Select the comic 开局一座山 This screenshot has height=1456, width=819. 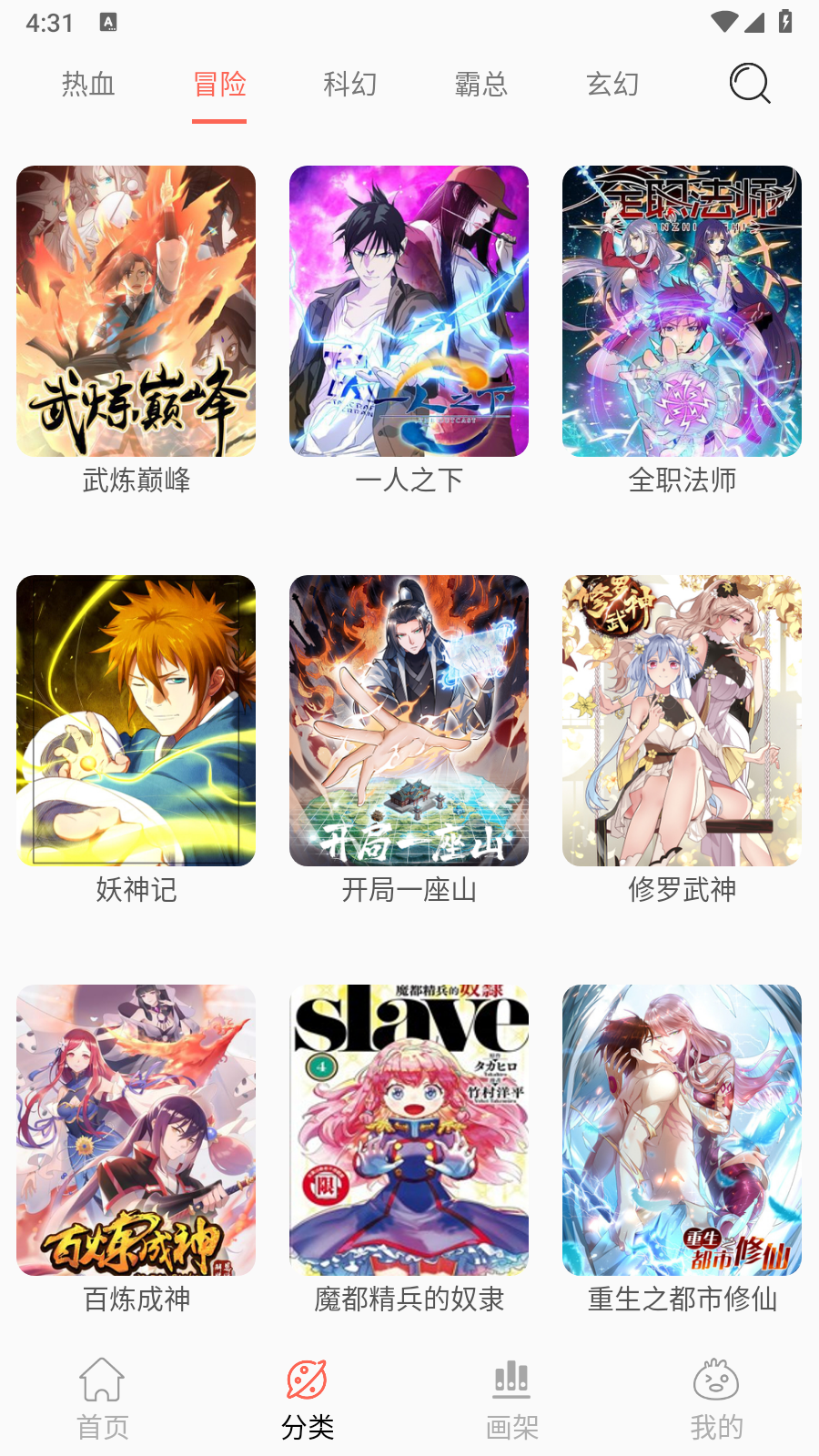point(409,721)
